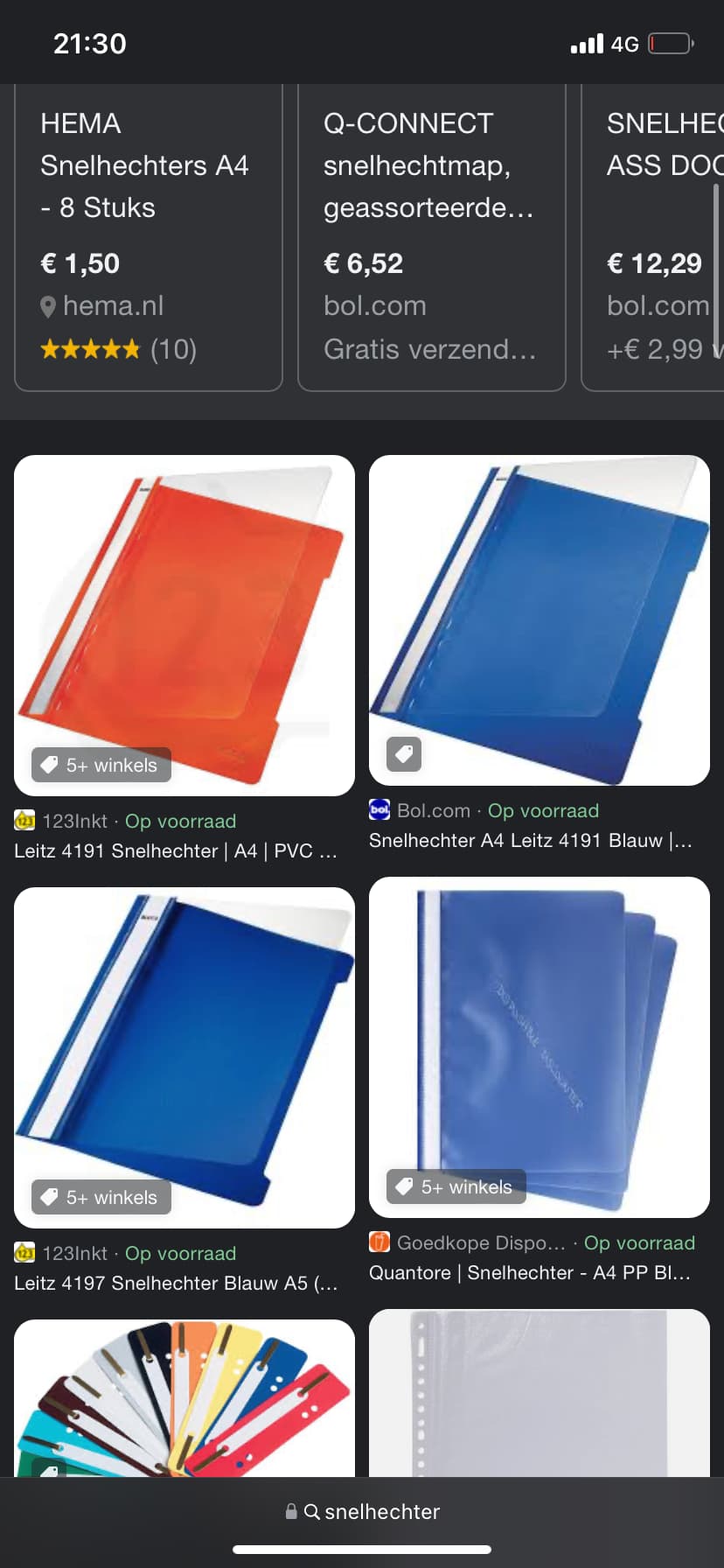Open the €12,29 bol.com product card

(652, 237)
